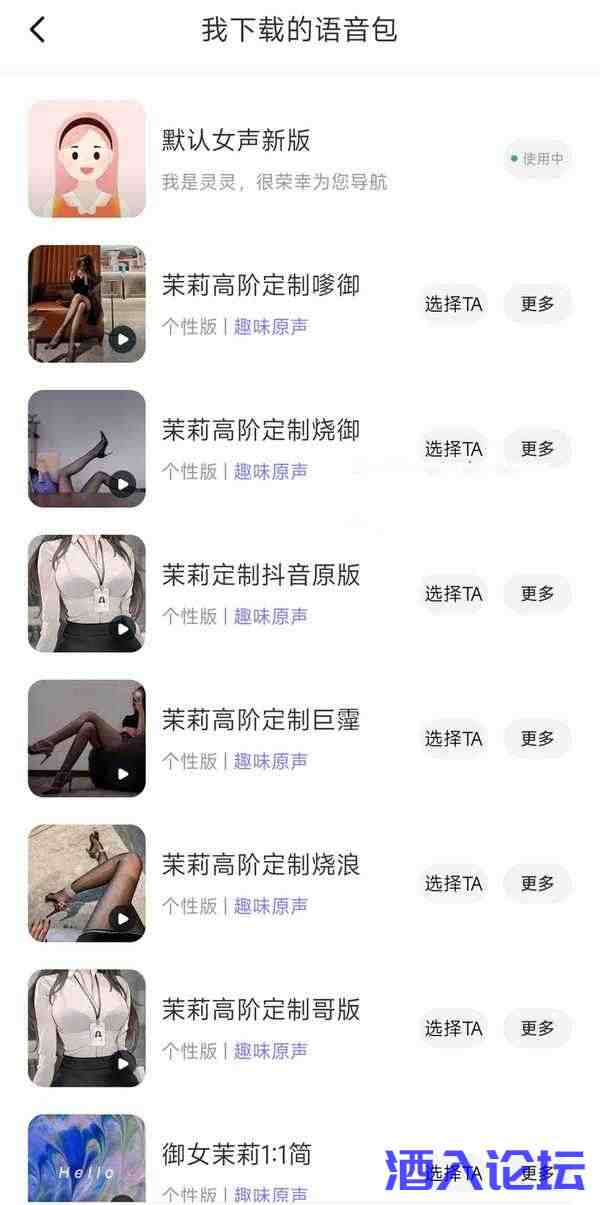
Task: Open 更多 for 茉莉高阶定制巨霪
Action: pyautogui.click(x=537, y=739)
